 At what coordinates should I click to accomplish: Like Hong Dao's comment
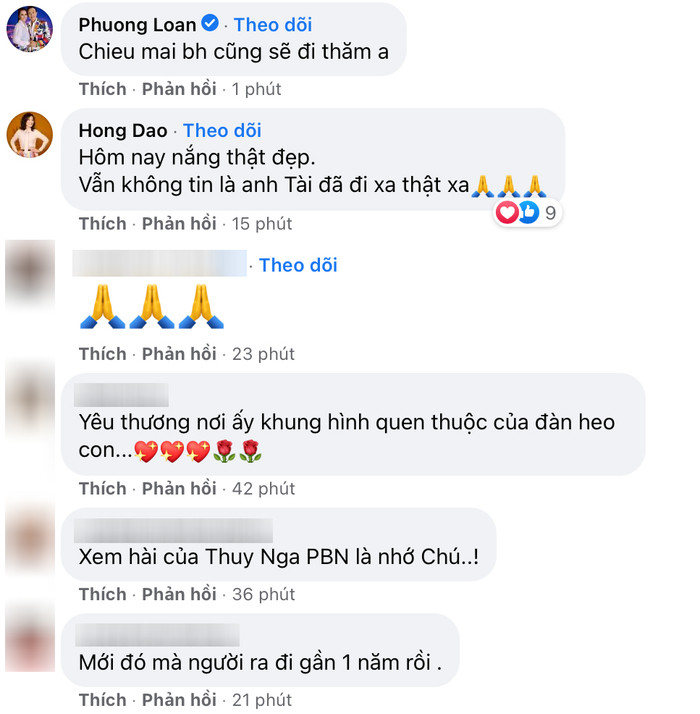102,223
